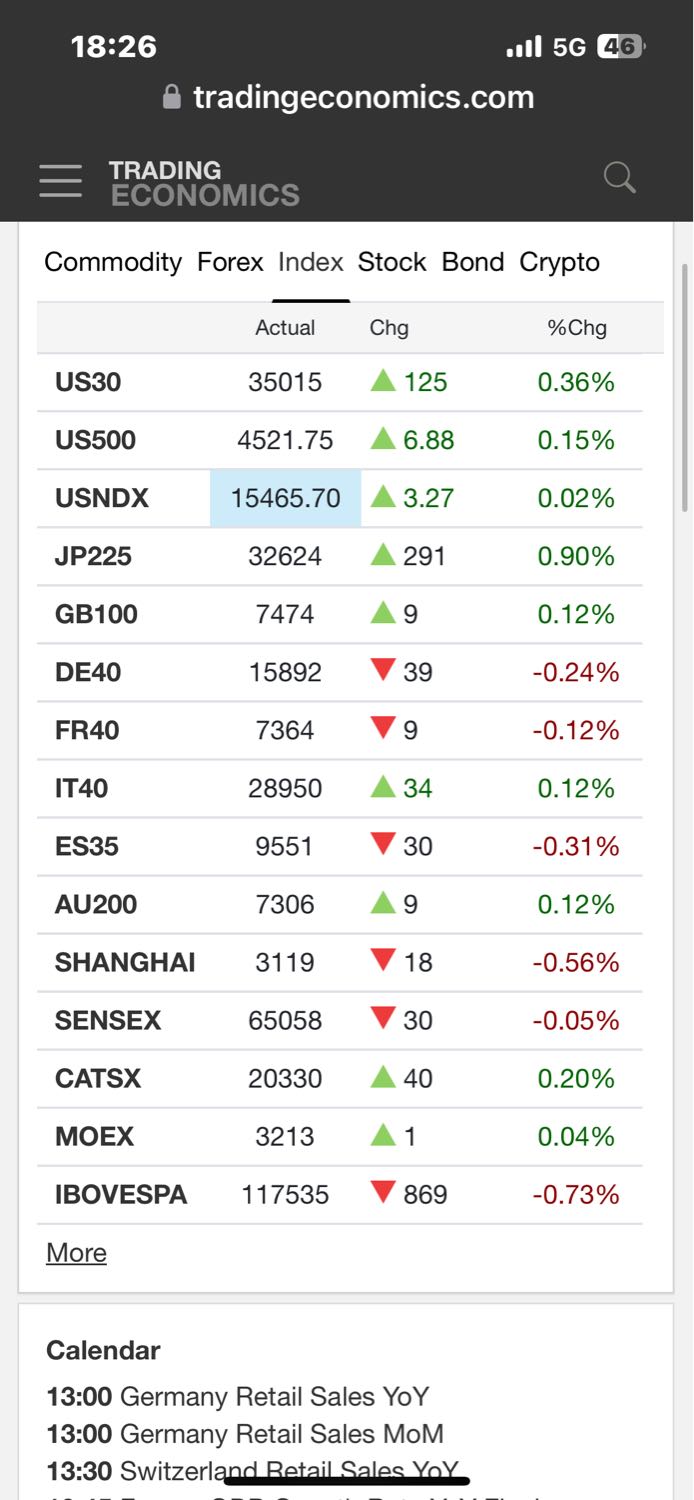This screenshot has width=694, height=1500.
Task: Open the JP225 index row
Action: point(340,556)
